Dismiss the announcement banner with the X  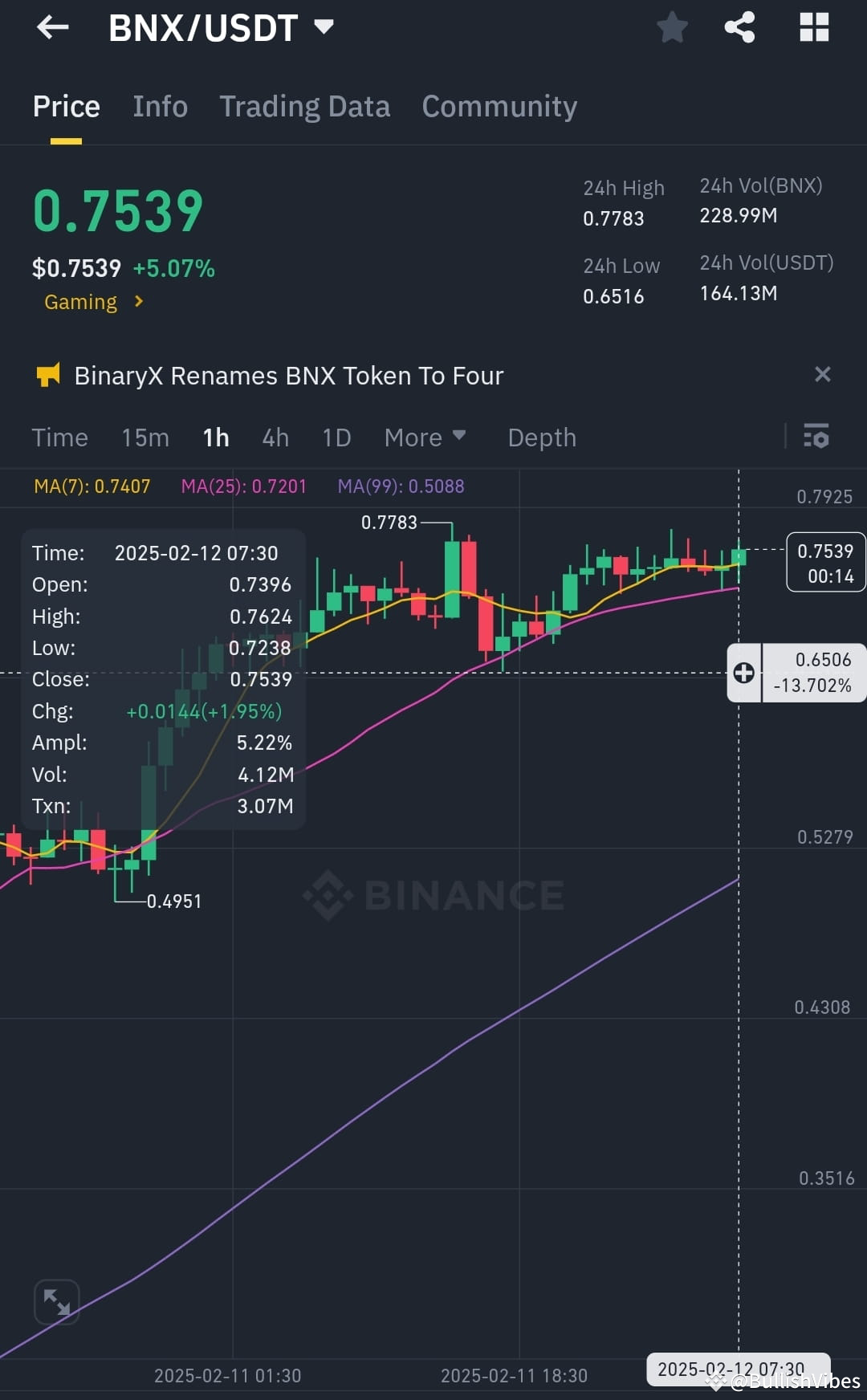point(822,374)
